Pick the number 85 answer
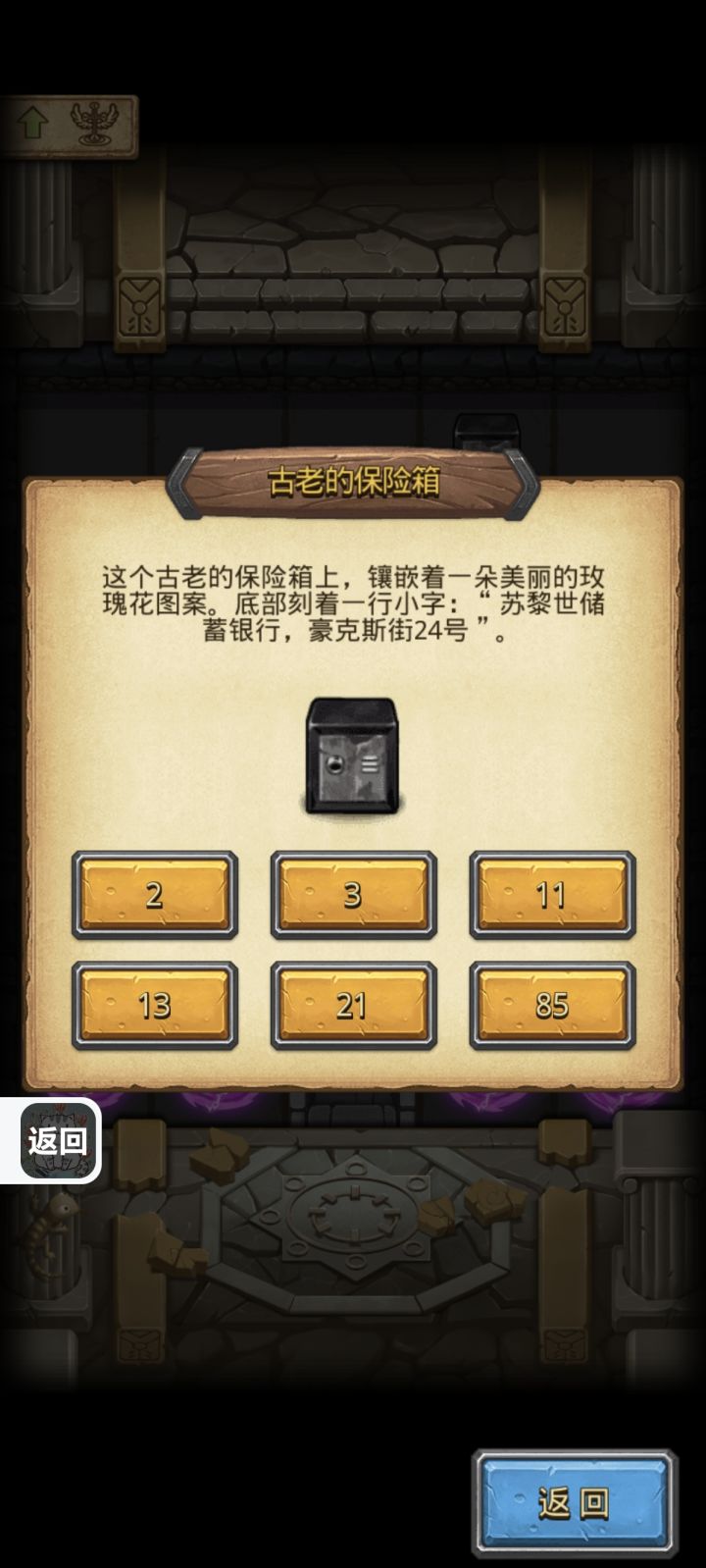The height and width of the screenshot is (1568, 706). click(x=552, y=1004)
